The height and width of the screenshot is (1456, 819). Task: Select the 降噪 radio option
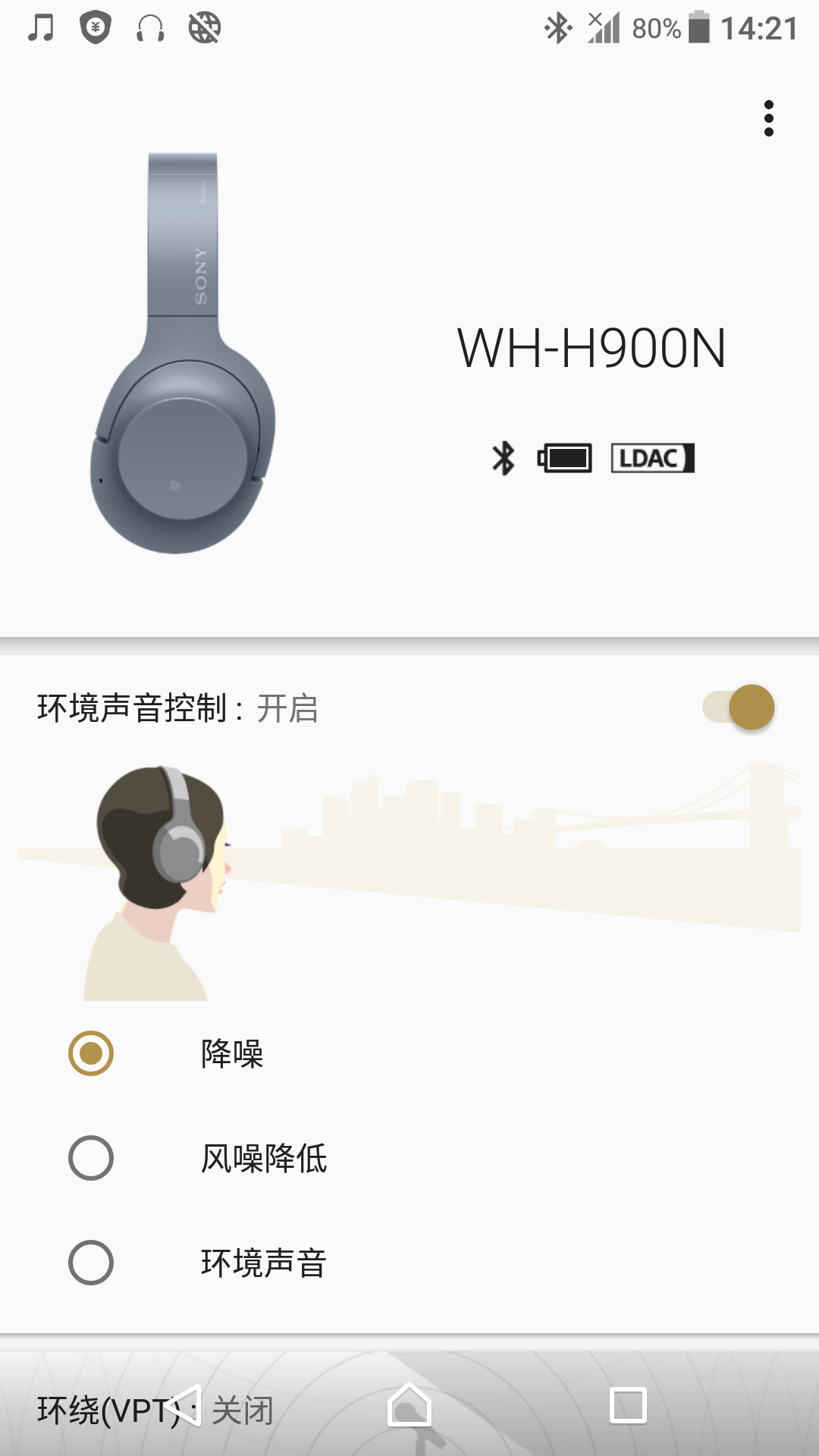pos(91,1053)
